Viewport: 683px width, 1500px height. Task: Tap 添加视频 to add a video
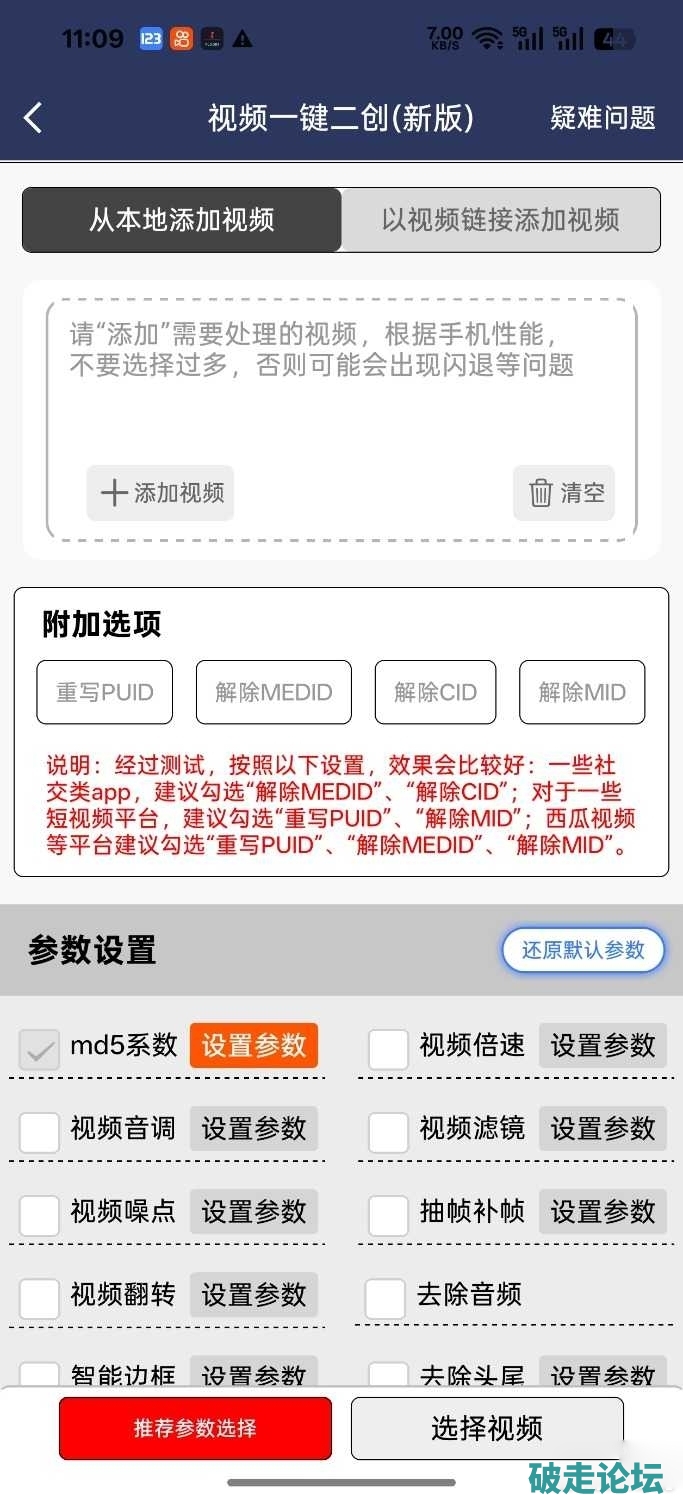pos(160,493)
